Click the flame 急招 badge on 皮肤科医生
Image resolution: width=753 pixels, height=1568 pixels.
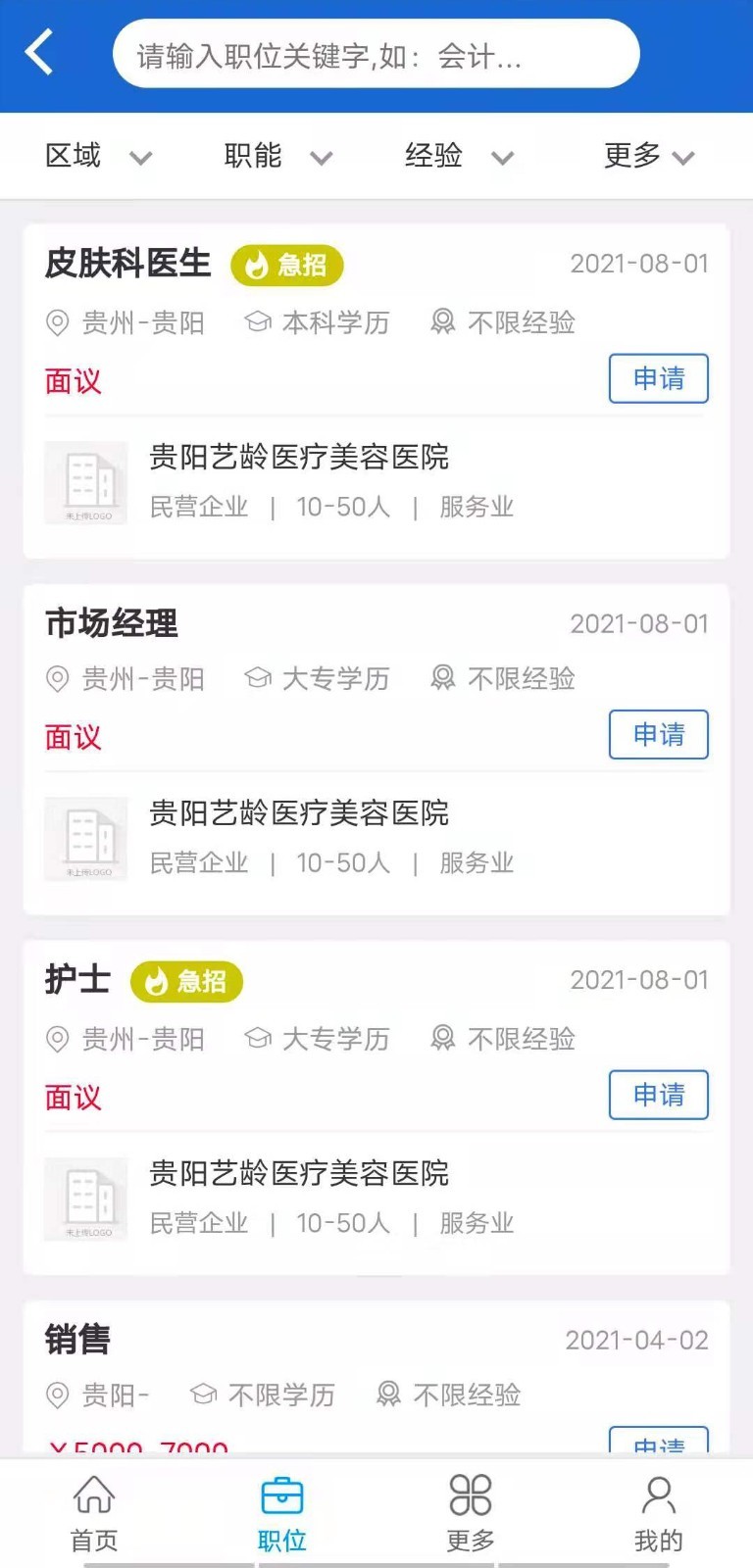(x=286, y=266)
